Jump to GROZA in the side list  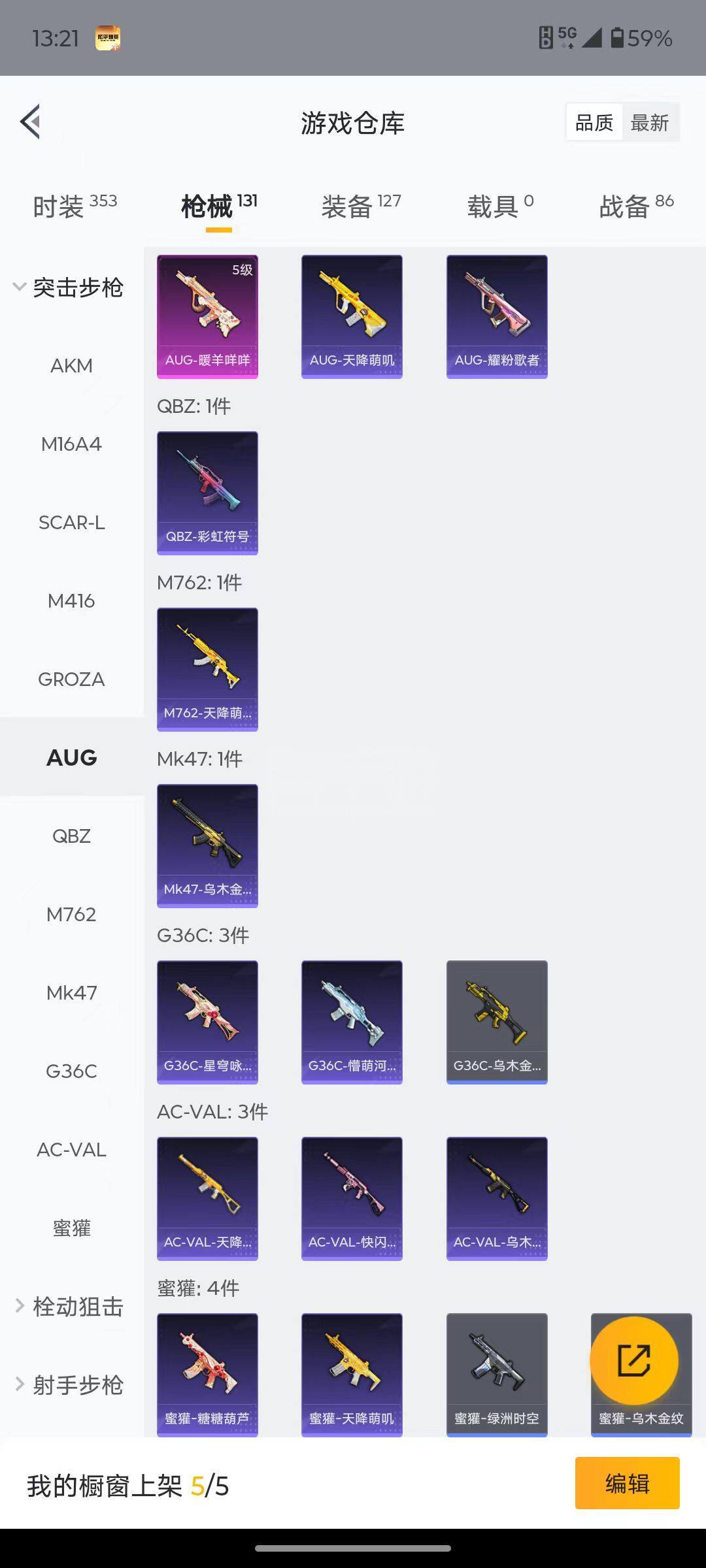pyautogui.click(x=71, y=679)
